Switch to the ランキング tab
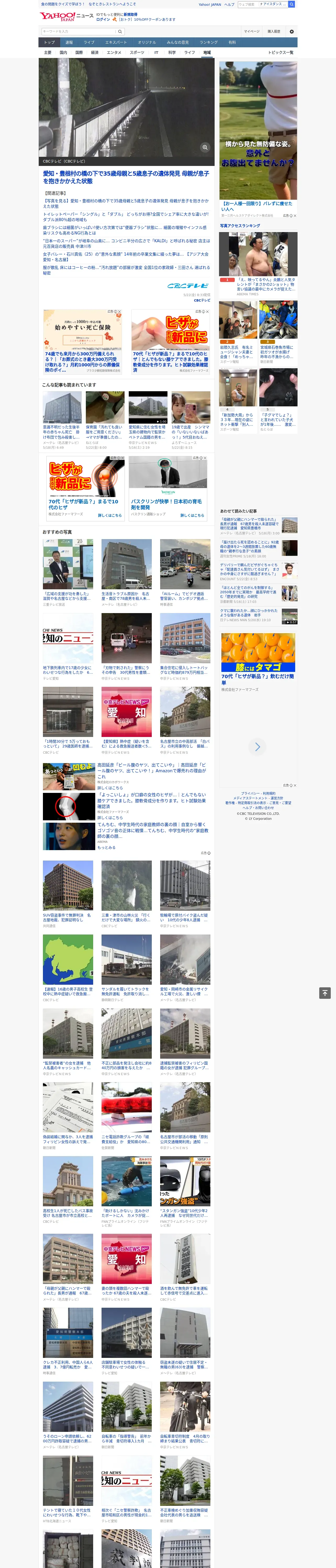The width and height of the screenshot is (336, 1568). [x=209, y=43]
